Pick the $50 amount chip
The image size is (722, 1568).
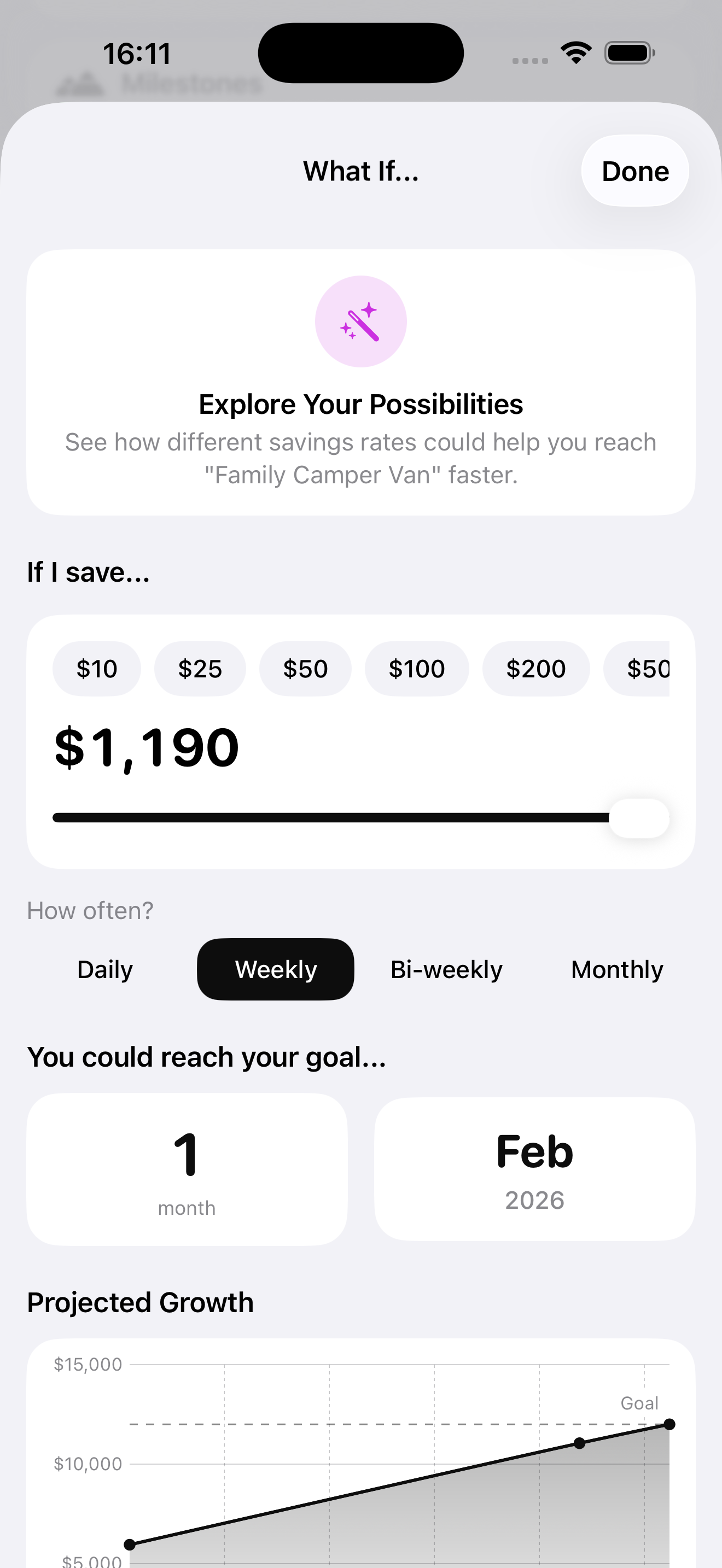(305, 668)
